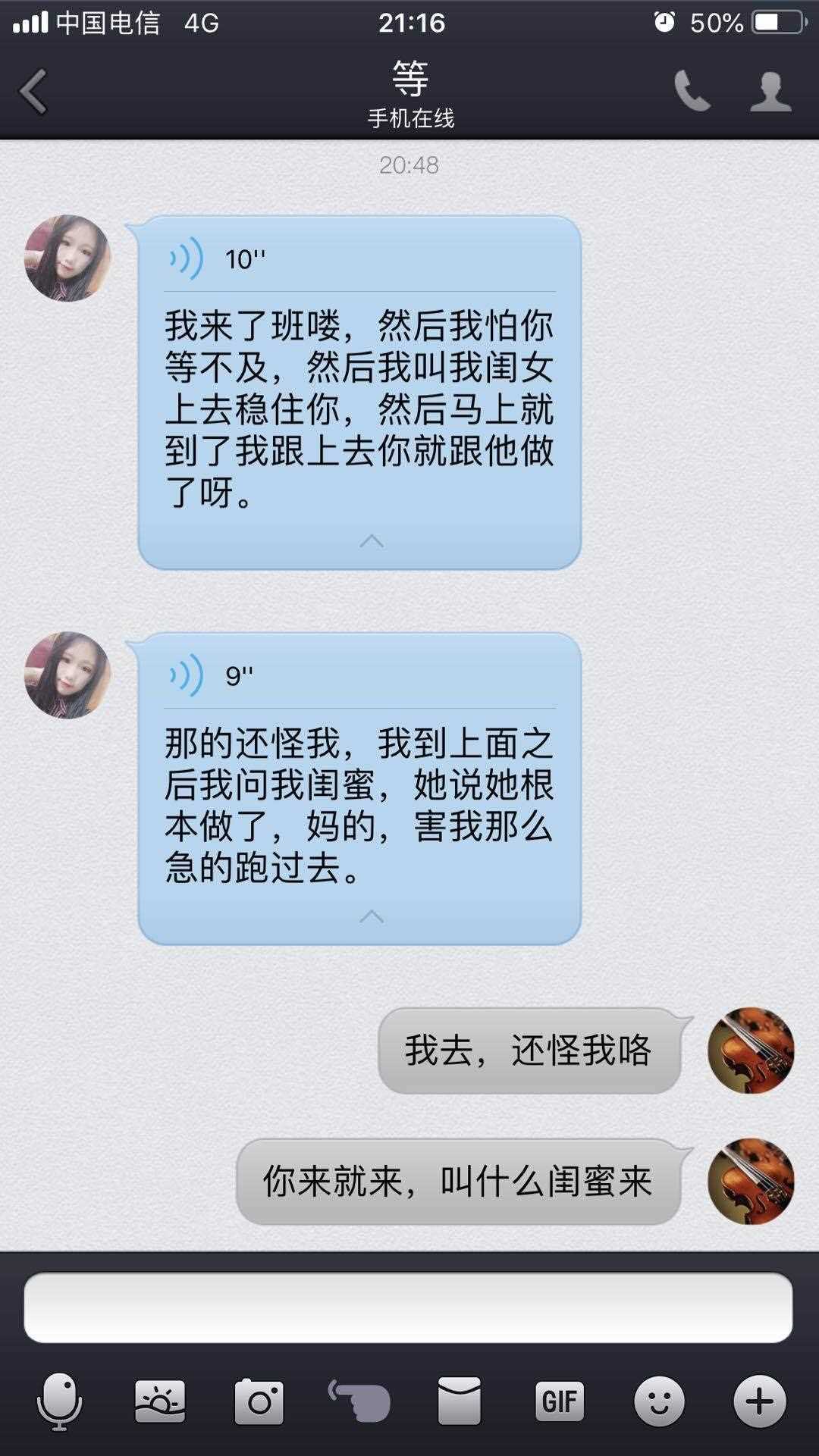Viewport: 819px width, 1456px height.
Task: Open the camera
Action: [259, 1402]
